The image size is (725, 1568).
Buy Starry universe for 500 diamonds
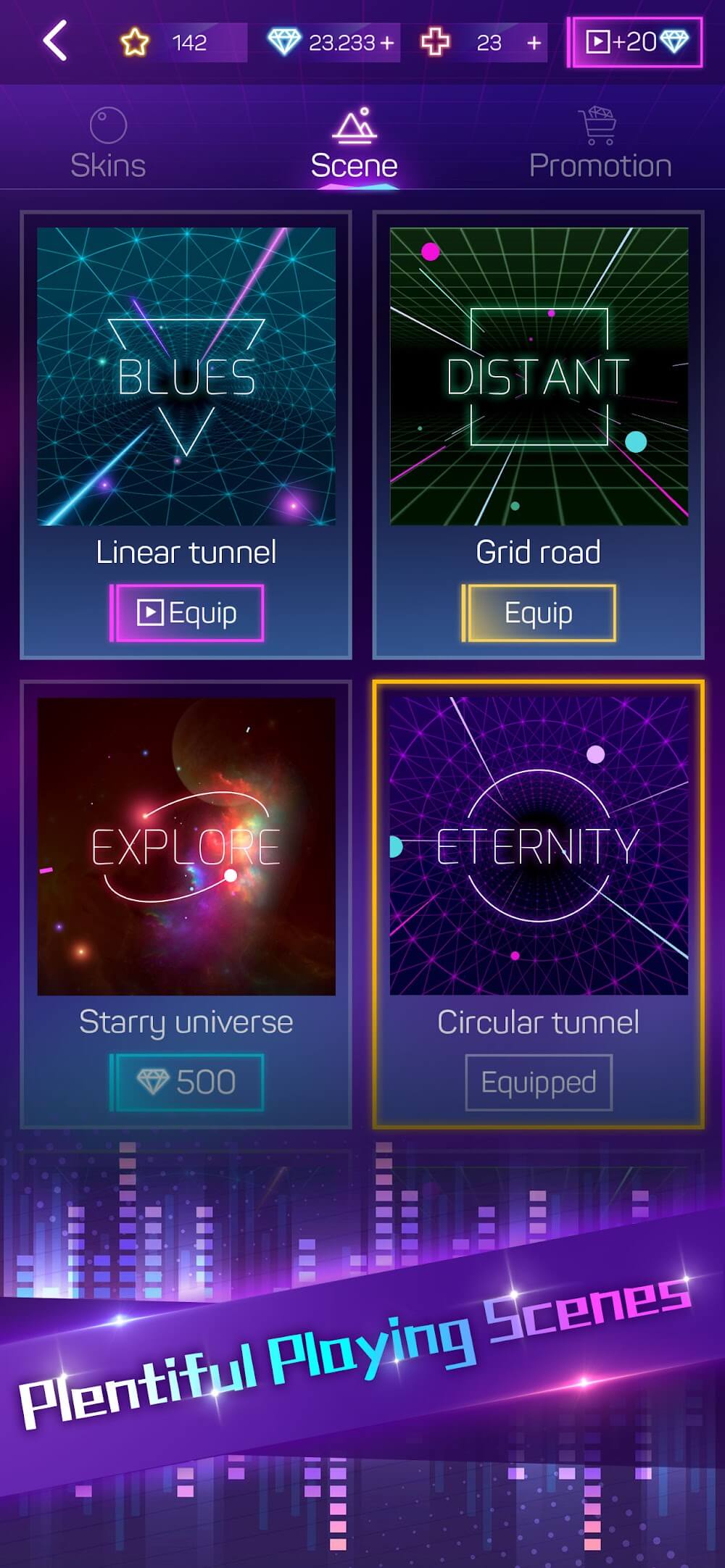pos(187,1083)
